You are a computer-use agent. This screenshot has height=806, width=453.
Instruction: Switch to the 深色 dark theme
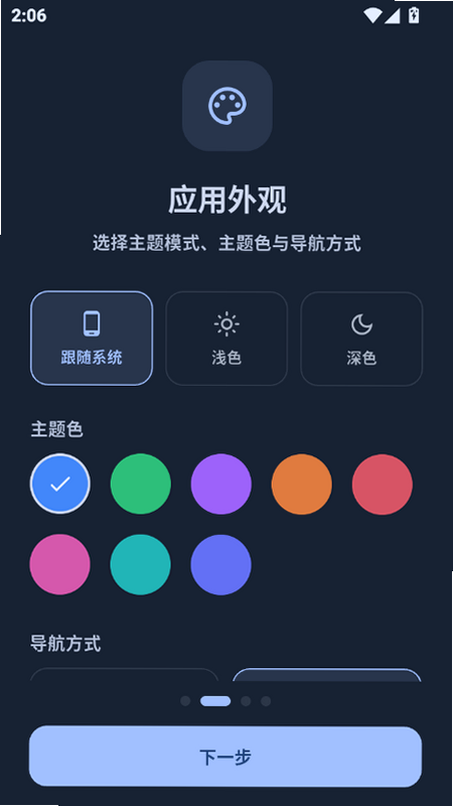(x=361, y=338)
